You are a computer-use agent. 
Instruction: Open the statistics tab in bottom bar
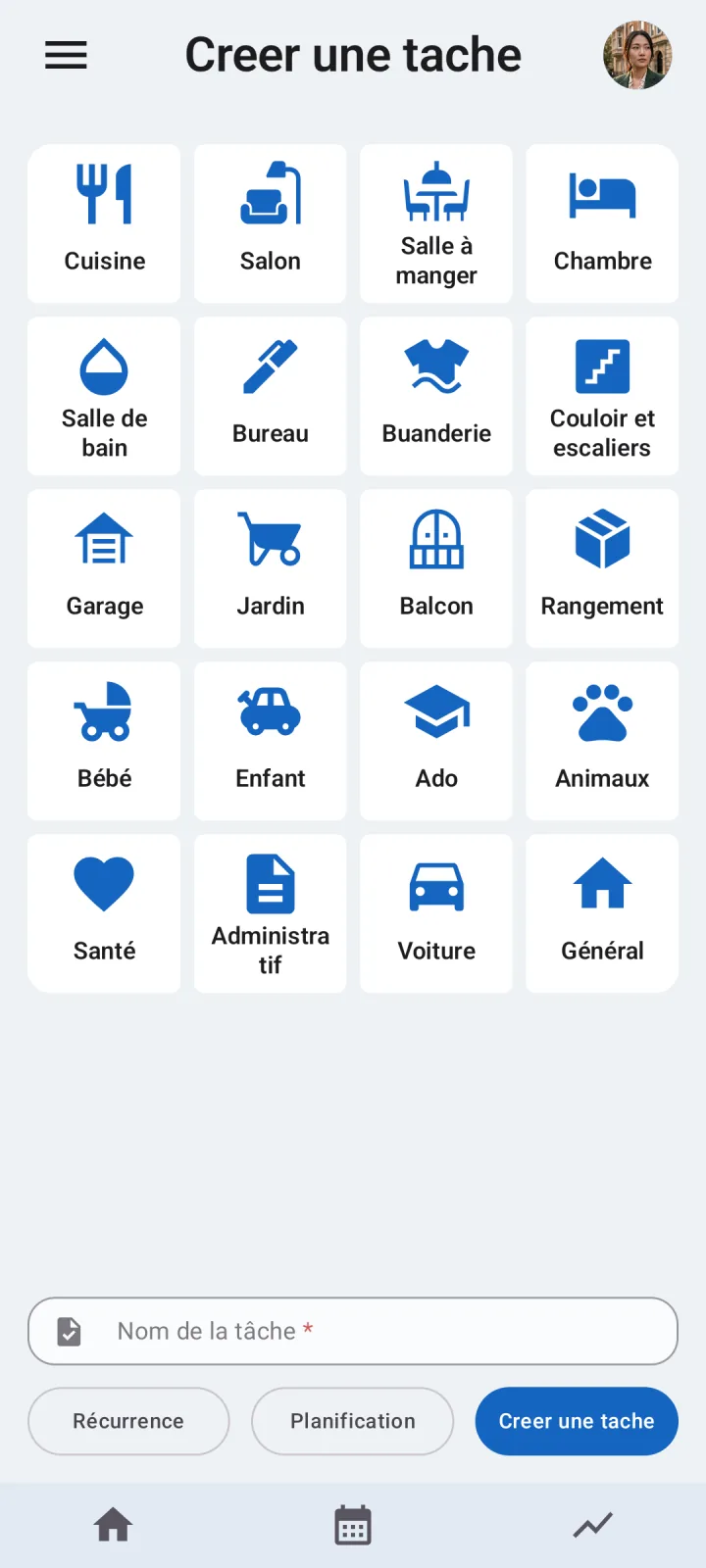(x=592, y=1525)
